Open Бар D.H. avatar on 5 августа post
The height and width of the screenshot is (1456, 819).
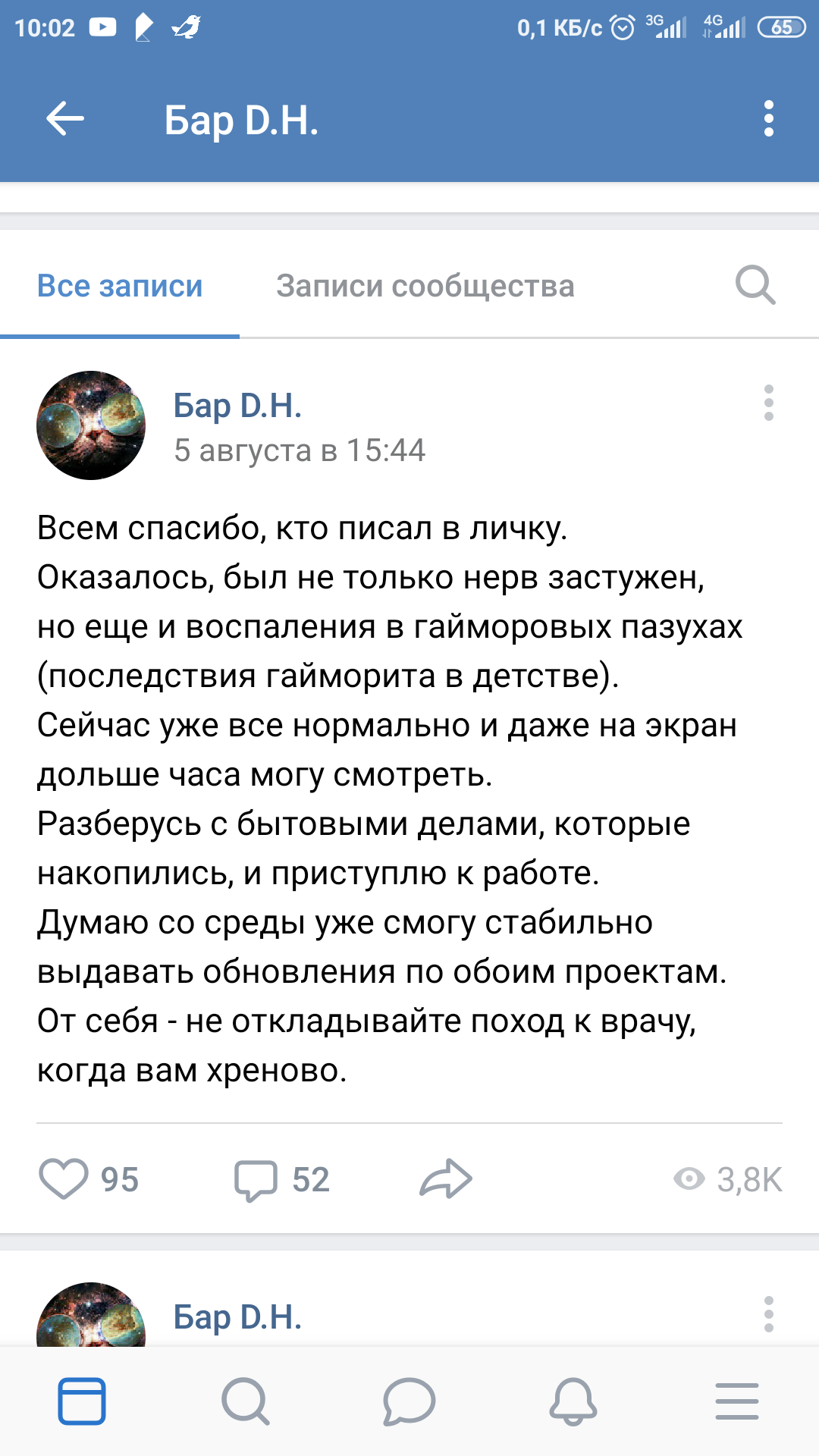[x=91, y=425]
